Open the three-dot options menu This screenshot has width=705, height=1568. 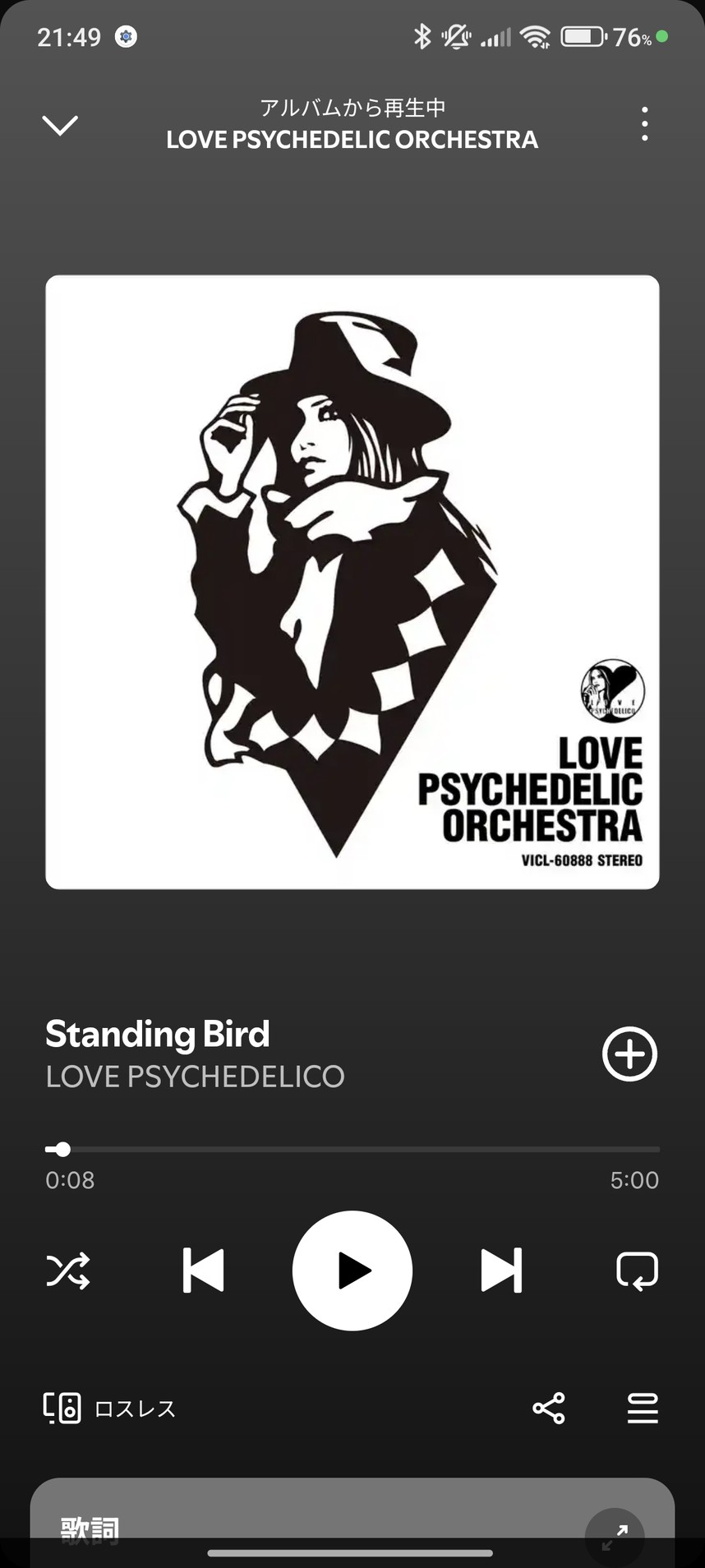pos(644,124)
